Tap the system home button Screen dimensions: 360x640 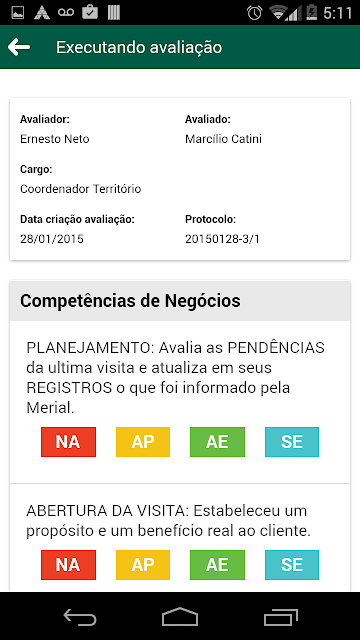(x=180, y=617)
